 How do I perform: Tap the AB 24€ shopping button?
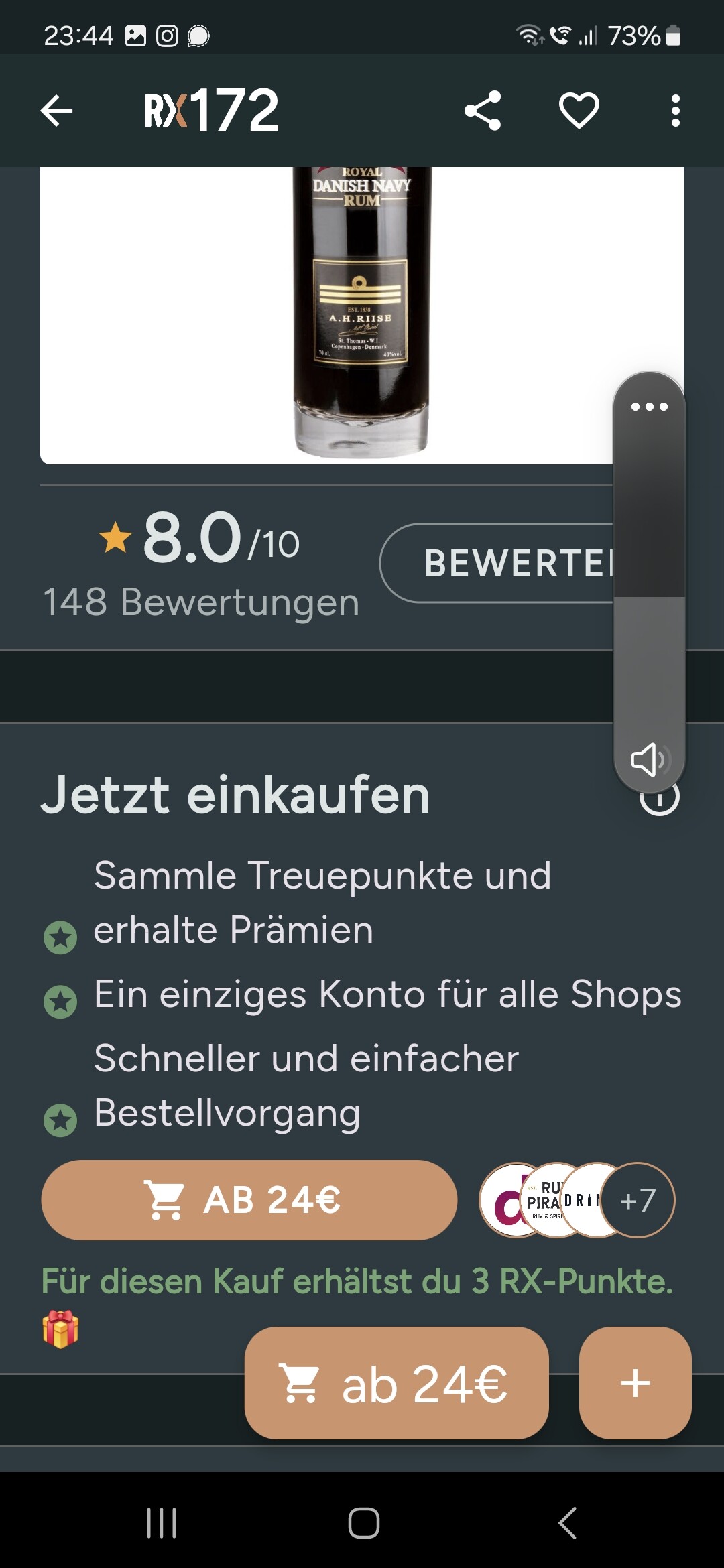[x=249, y=1200]
